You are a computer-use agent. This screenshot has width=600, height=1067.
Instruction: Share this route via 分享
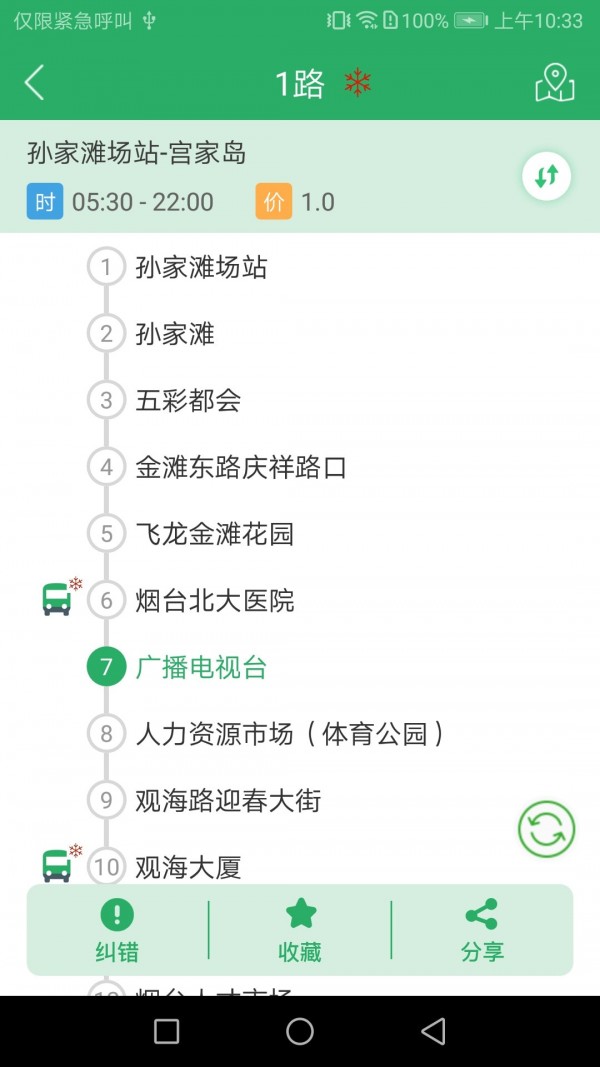(x=482, y=930)
